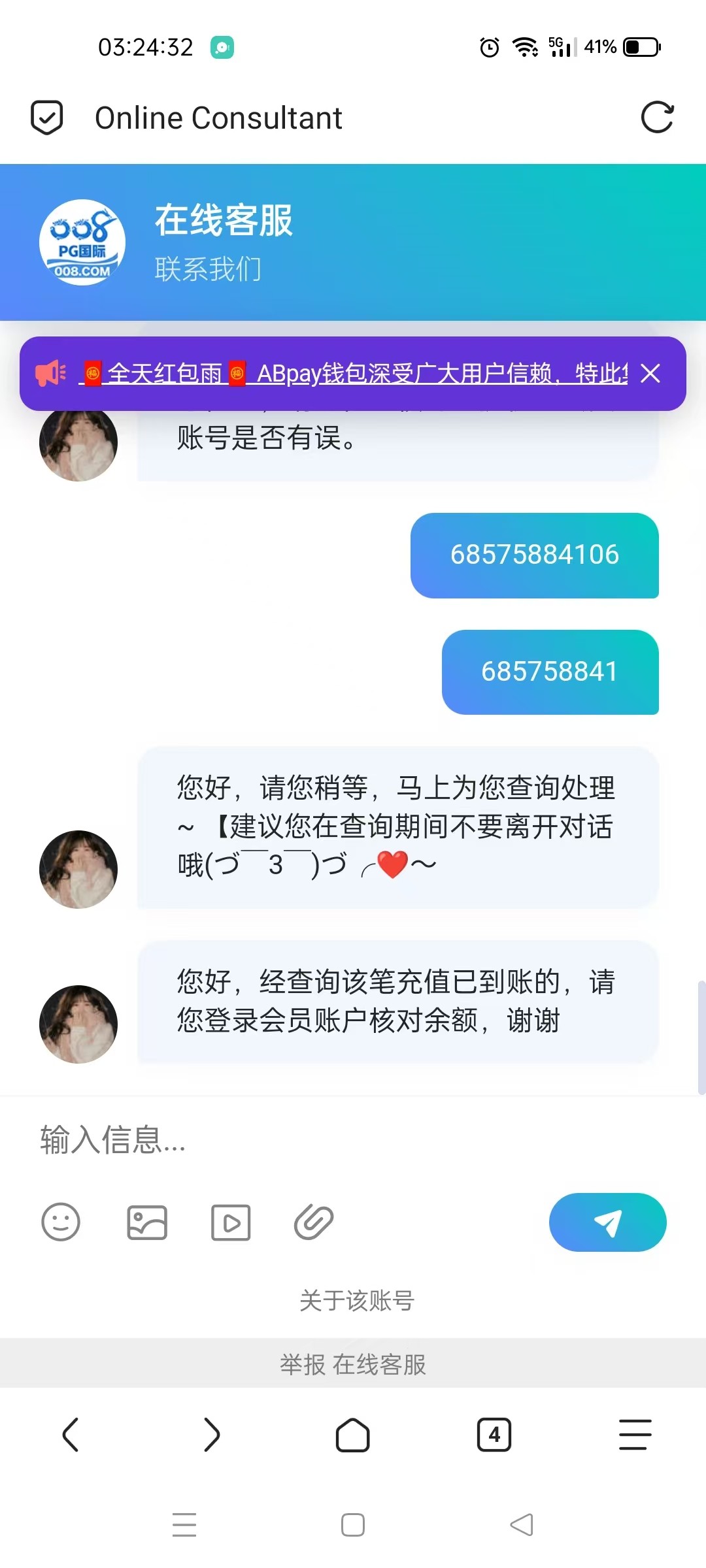Open the browser hamburger menu
706x1568 pixels.
(635, 1435)
